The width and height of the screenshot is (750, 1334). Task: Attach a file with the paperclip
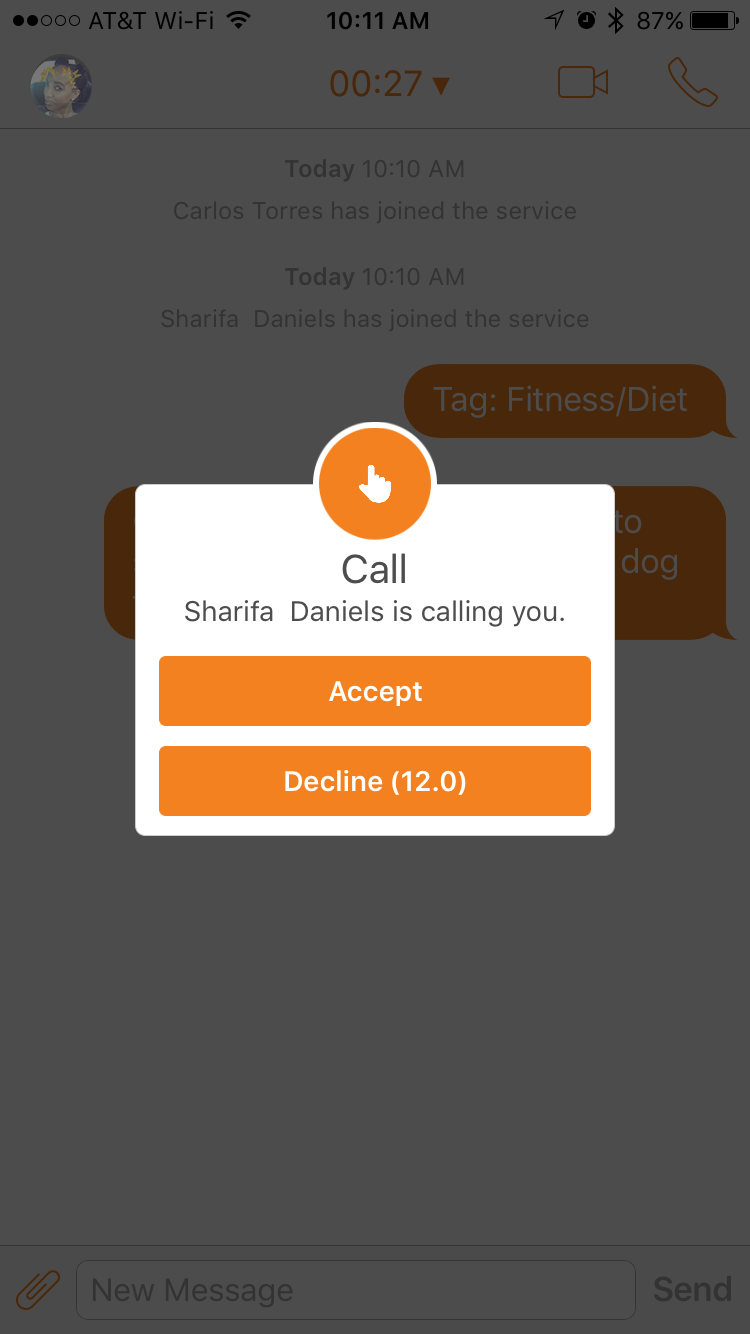pos(38,1289)
